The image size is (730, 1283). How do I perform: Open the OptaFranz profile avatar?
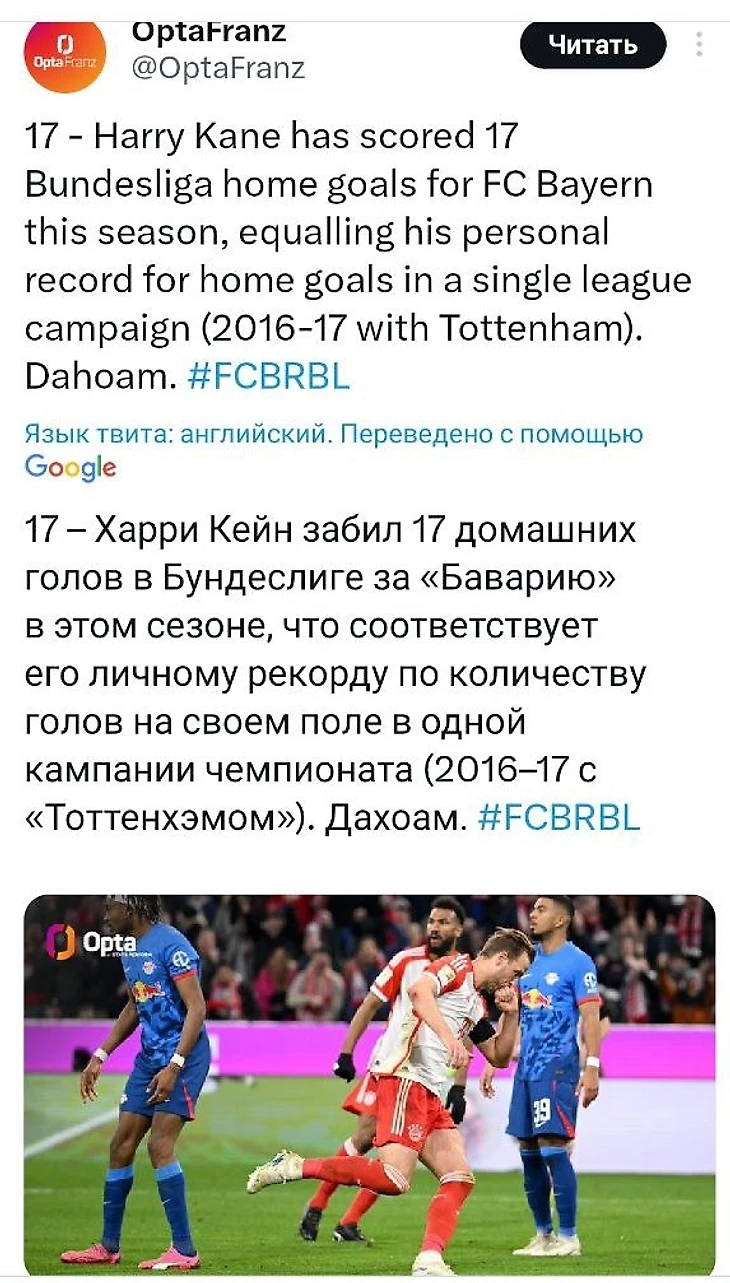(65, 57)
